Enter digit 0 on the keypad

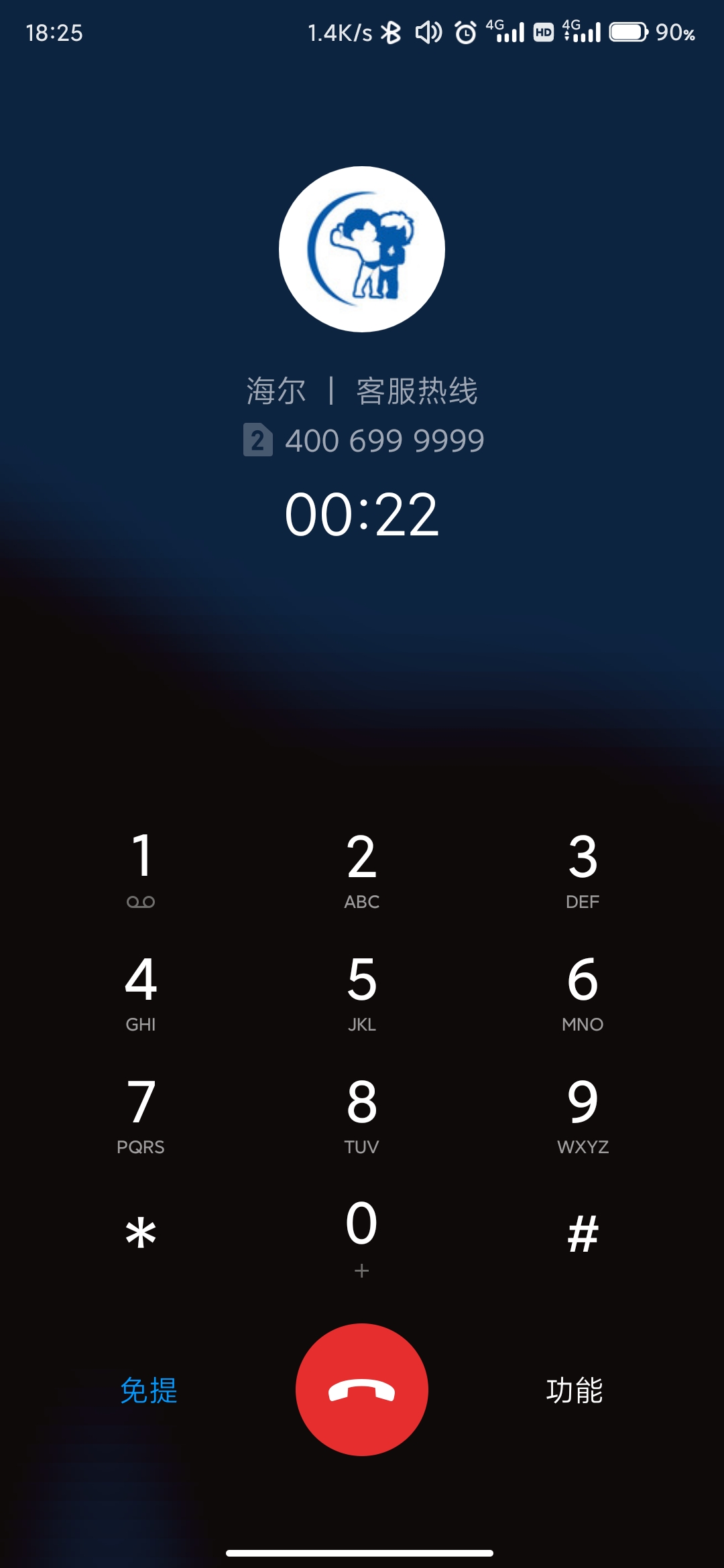point(362,1234)
